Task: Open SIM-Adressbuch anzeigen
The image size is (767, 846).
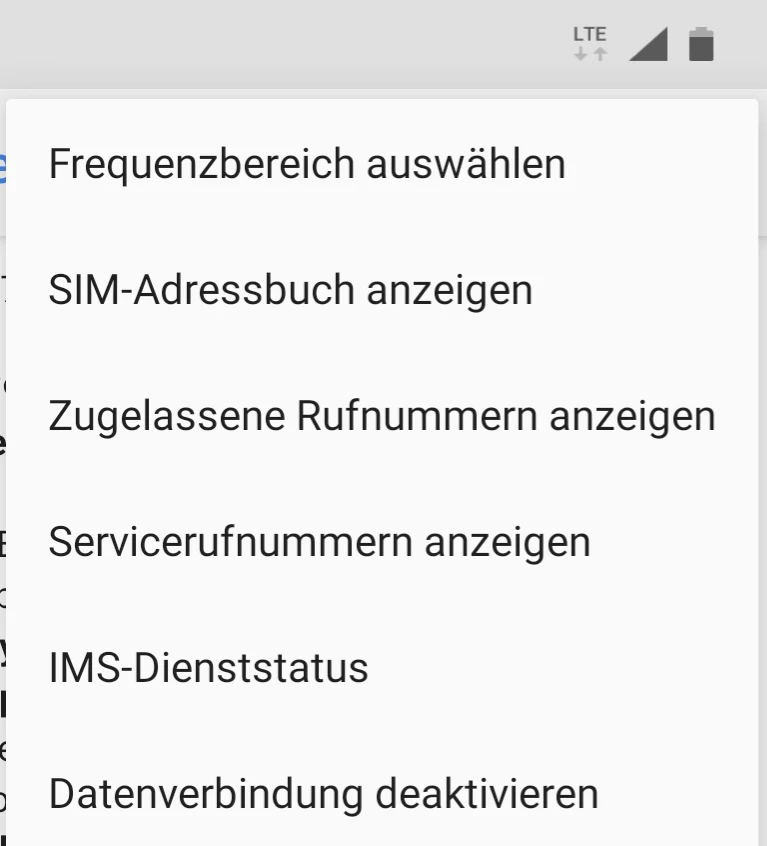Action: click(290, 290)
